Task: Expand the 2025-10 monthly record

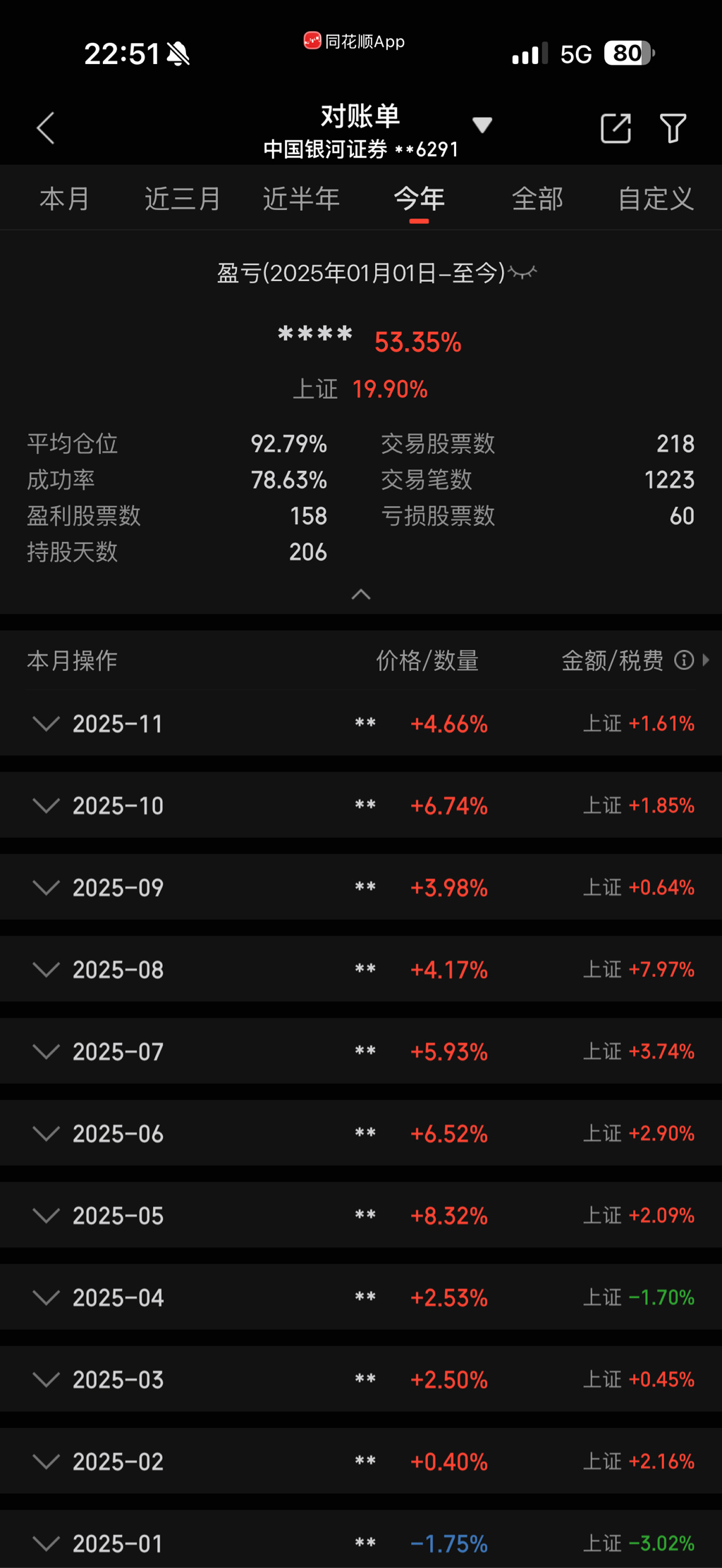Action: point(47,805)
